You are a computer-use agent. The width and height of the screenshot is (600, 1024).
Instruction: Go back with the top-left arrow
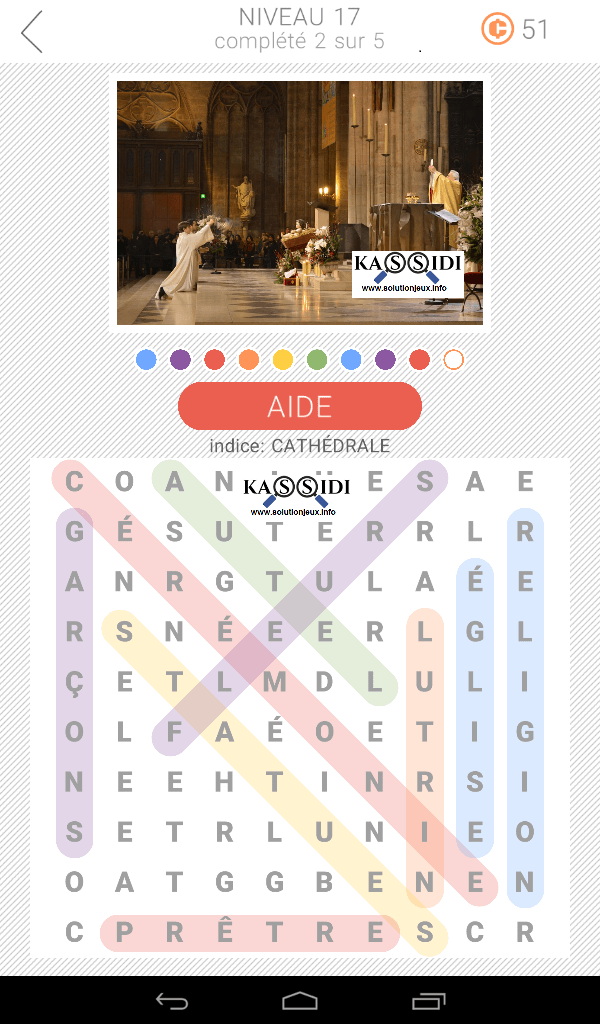(32, 32)
